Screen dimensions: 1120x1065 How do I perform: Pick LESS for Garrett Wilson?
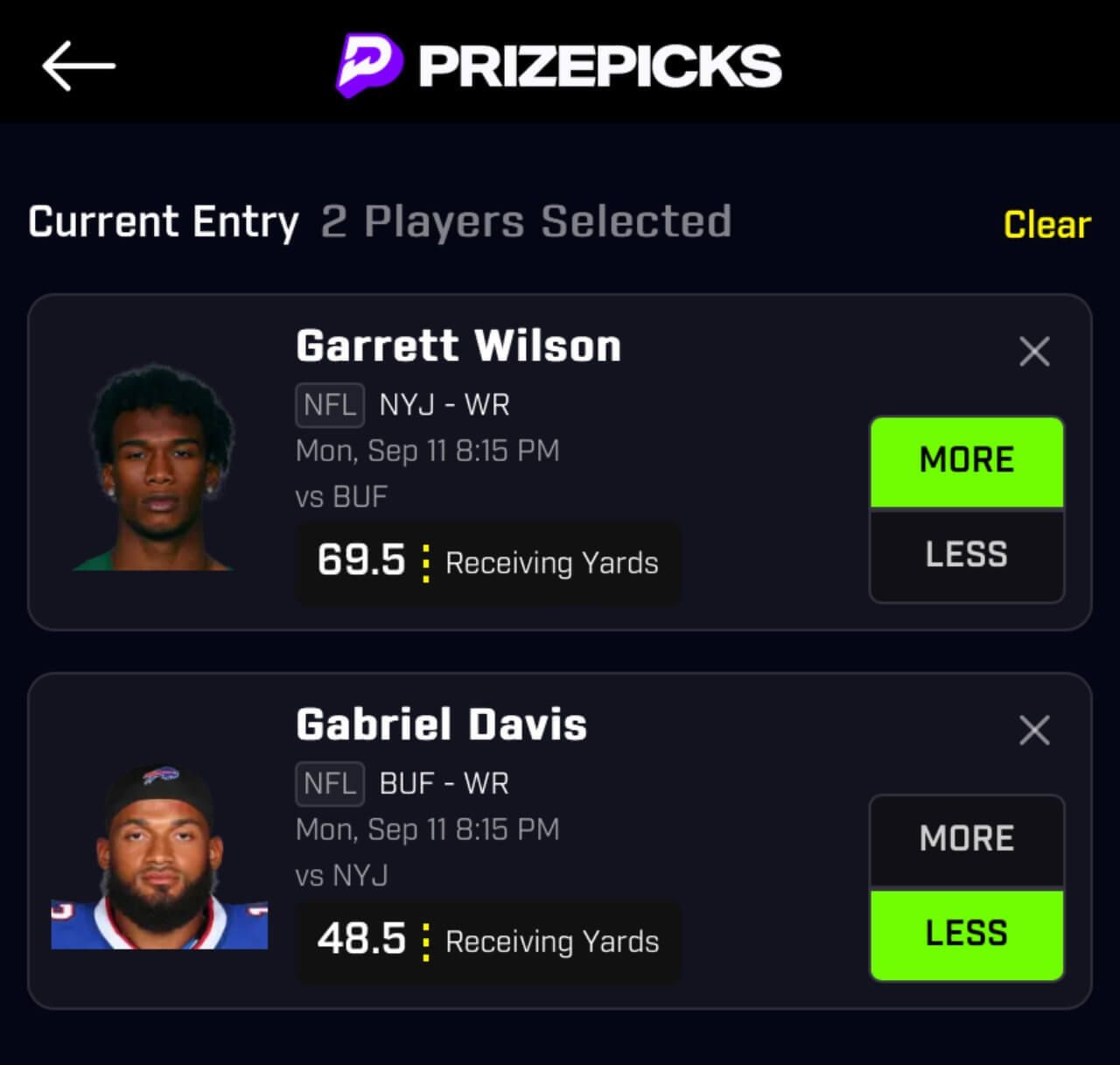[x=966, y=555]
